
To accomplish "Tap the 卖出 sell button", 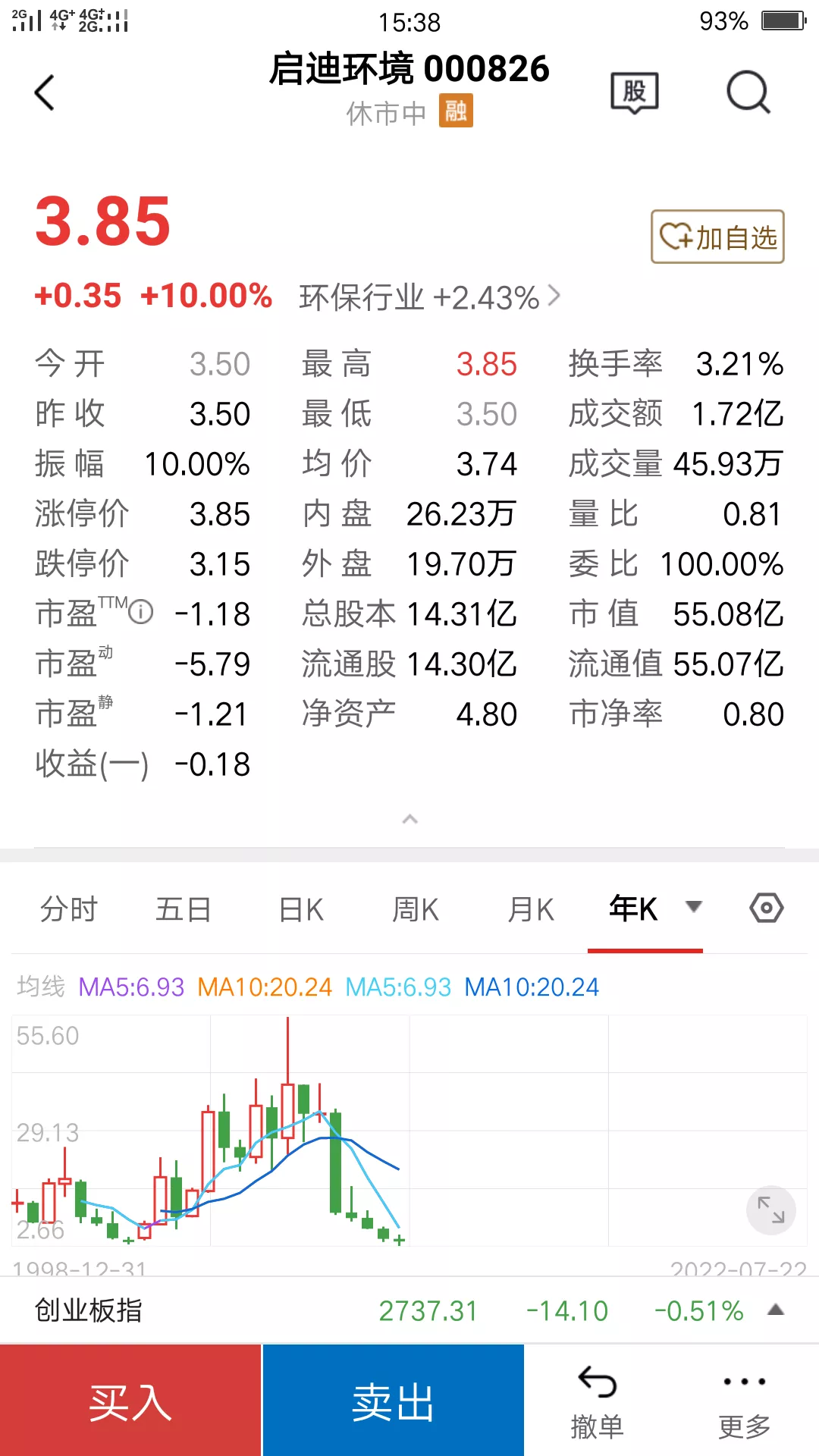I will 393,1401.
